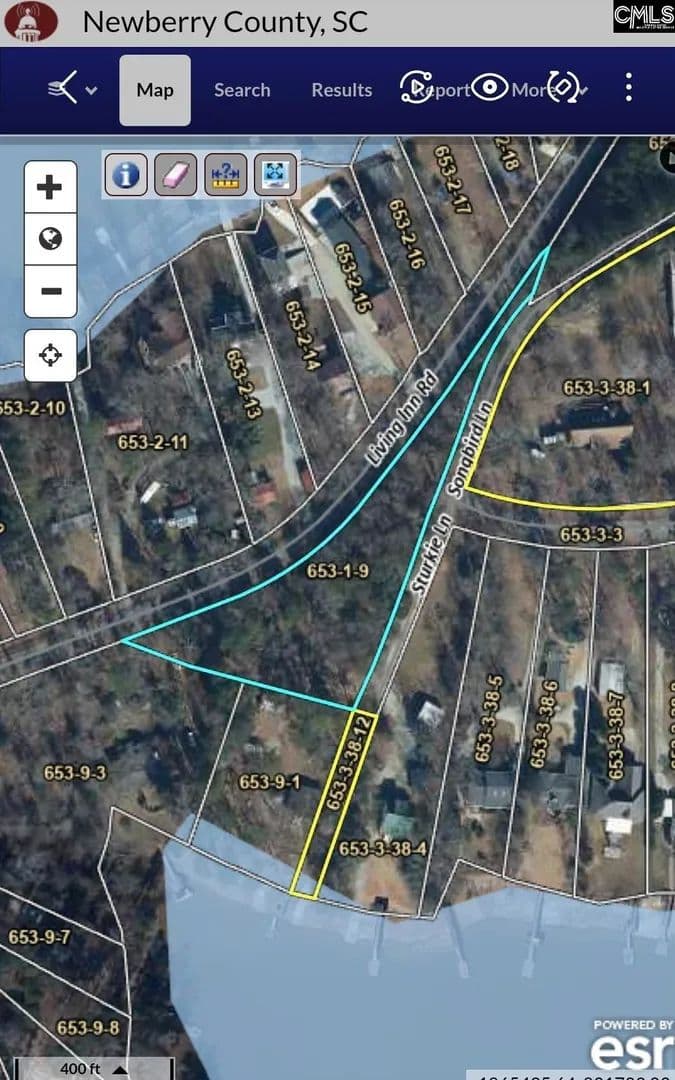Open the tools dropdown in the header

(72, 90)
